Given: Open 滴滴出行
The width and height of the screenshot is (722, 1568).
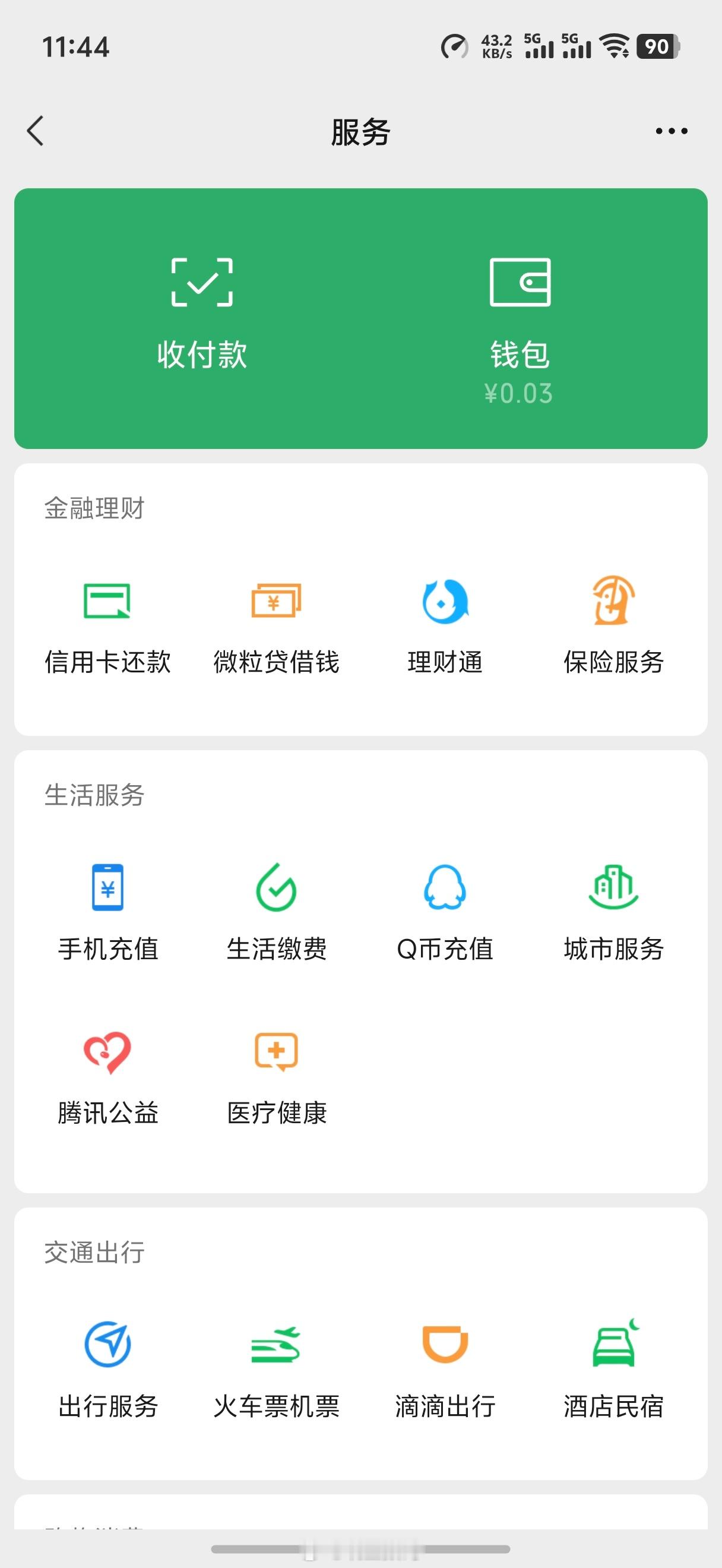Looking at the screenshot, I should click(x=445, y=1370).
